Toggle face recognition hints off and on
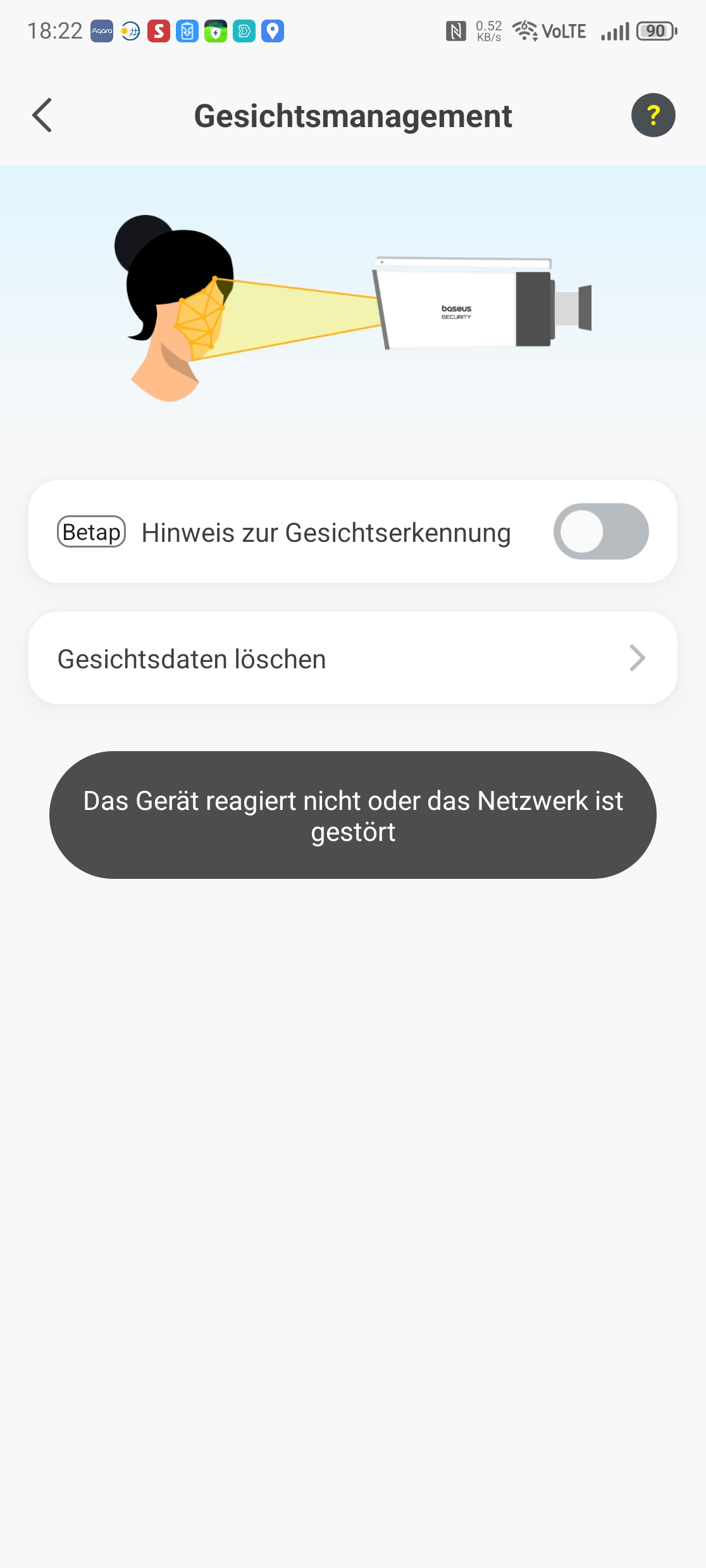706x1568 pixels. point(601,532)
